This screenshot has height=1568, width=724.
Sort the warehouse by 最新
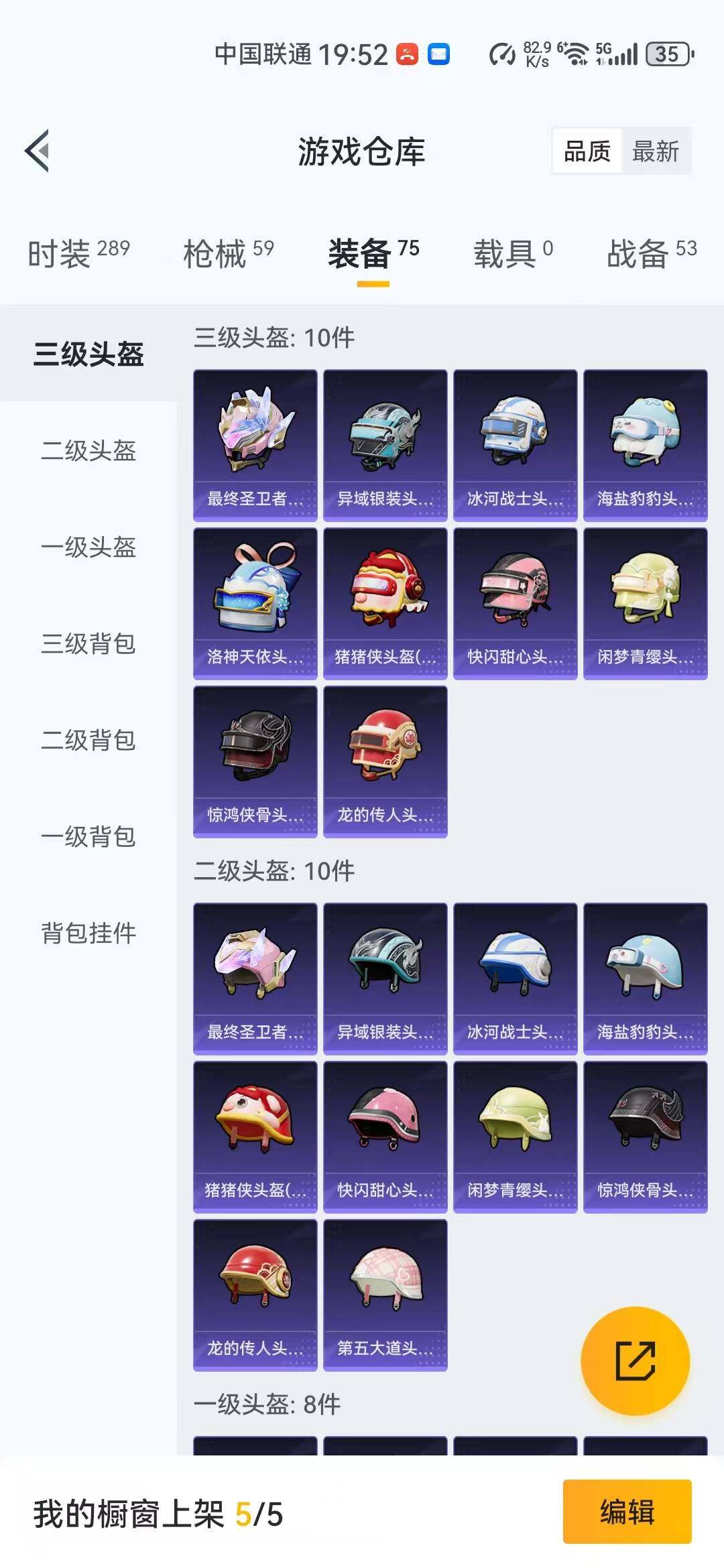coord(655,151)
